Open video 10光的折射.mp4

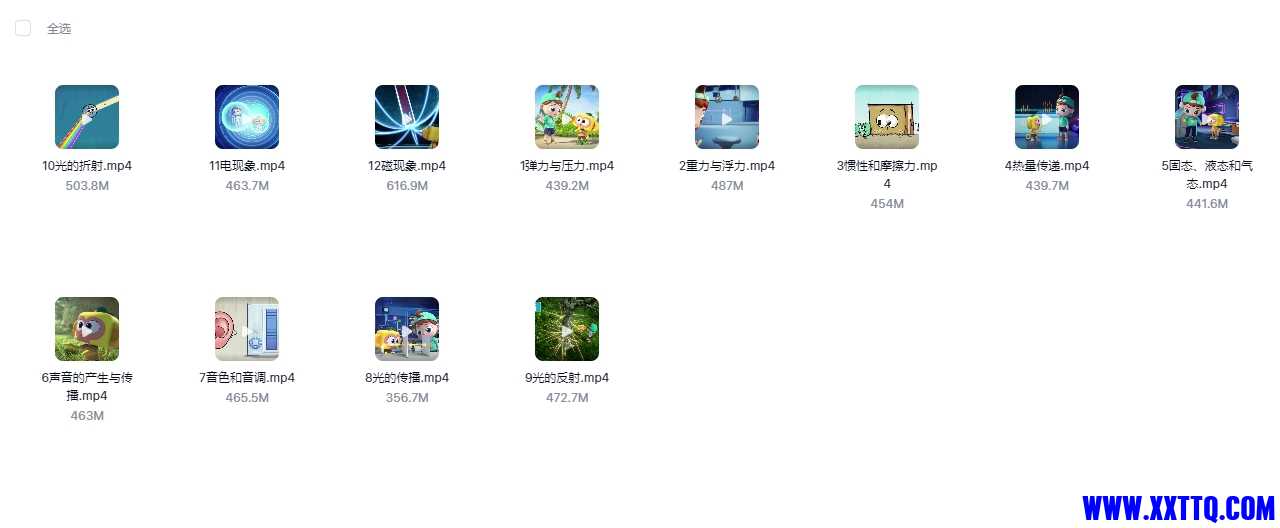click(87, 117)
